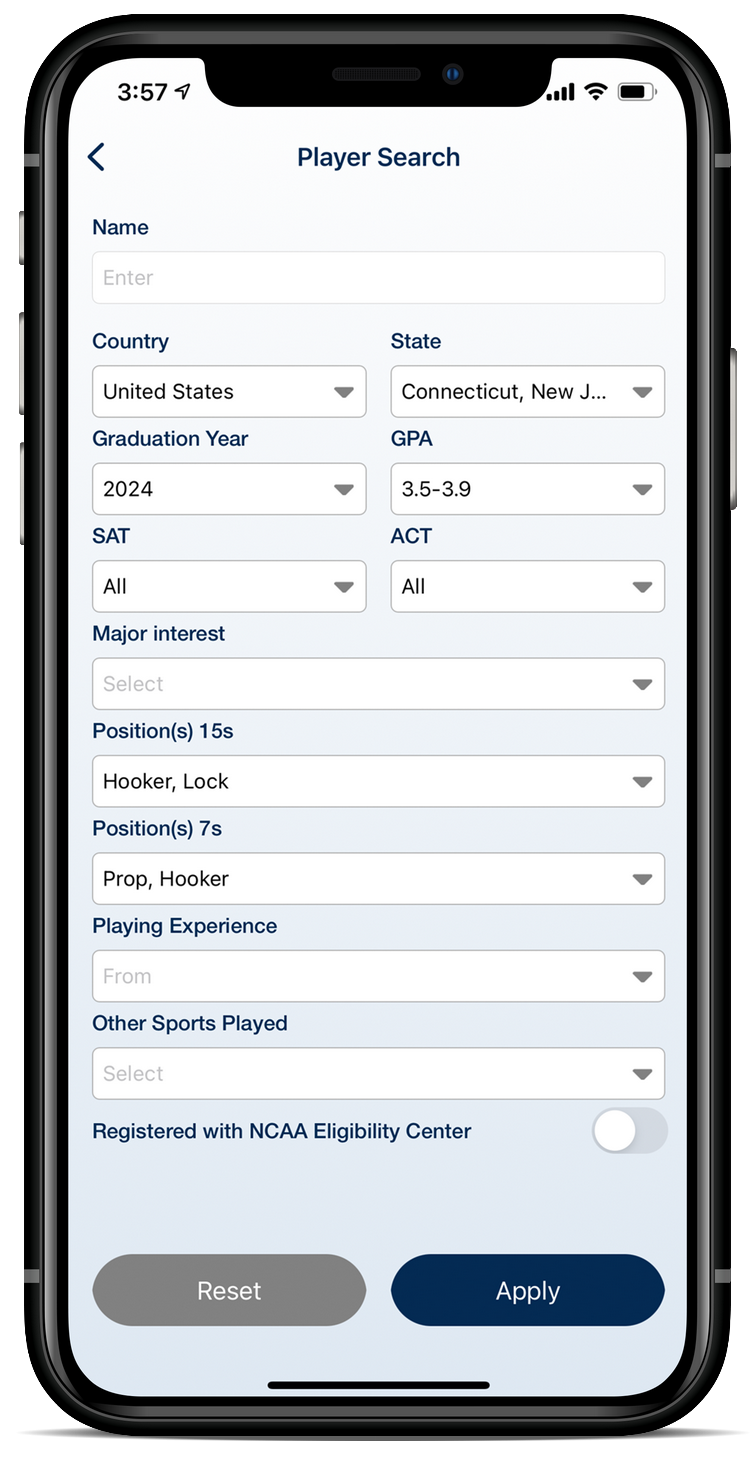750x1463 pixels.
Task: Enable Registered with NCAA Eligibility Center
Action: (x=629, y=1131)
